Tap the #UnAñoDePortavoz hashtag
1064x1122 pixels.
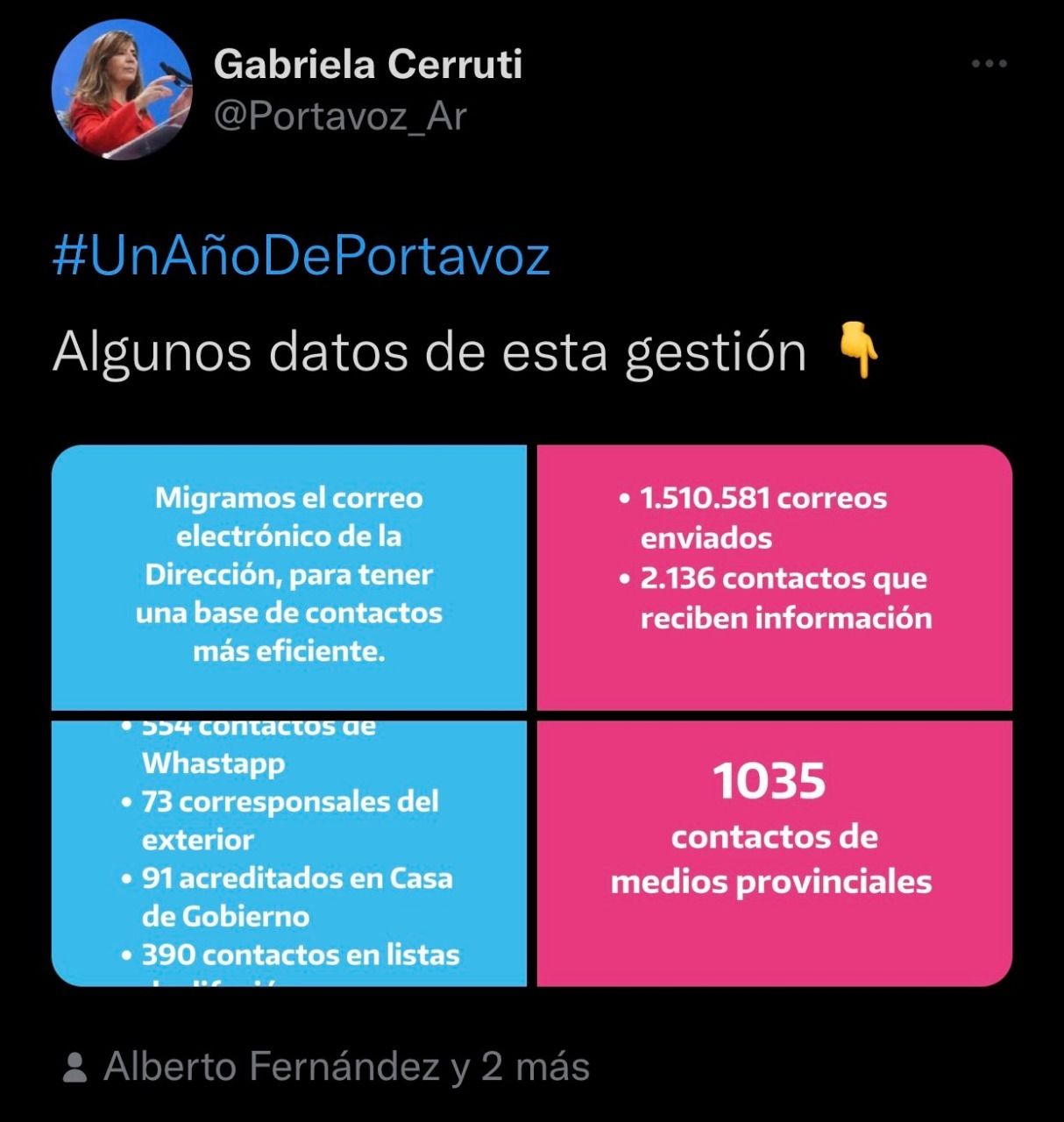[x=301, y=257]
